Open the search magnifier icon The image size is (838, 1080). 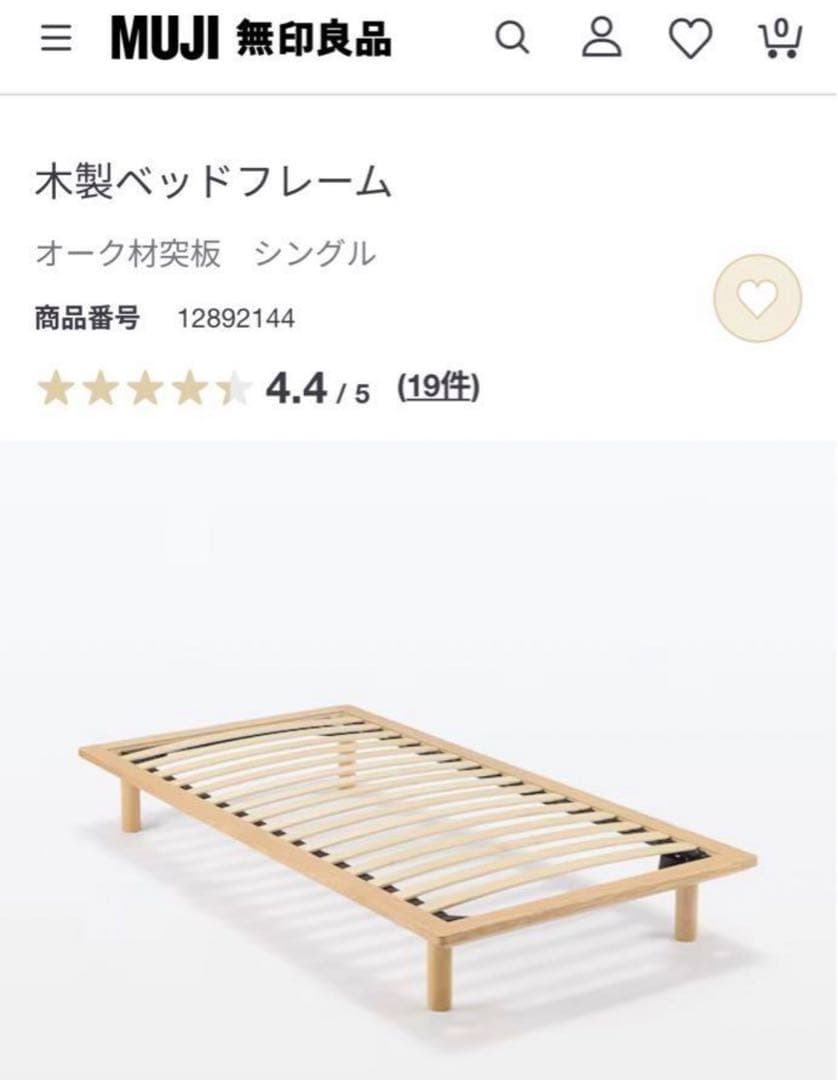point(514,38)
